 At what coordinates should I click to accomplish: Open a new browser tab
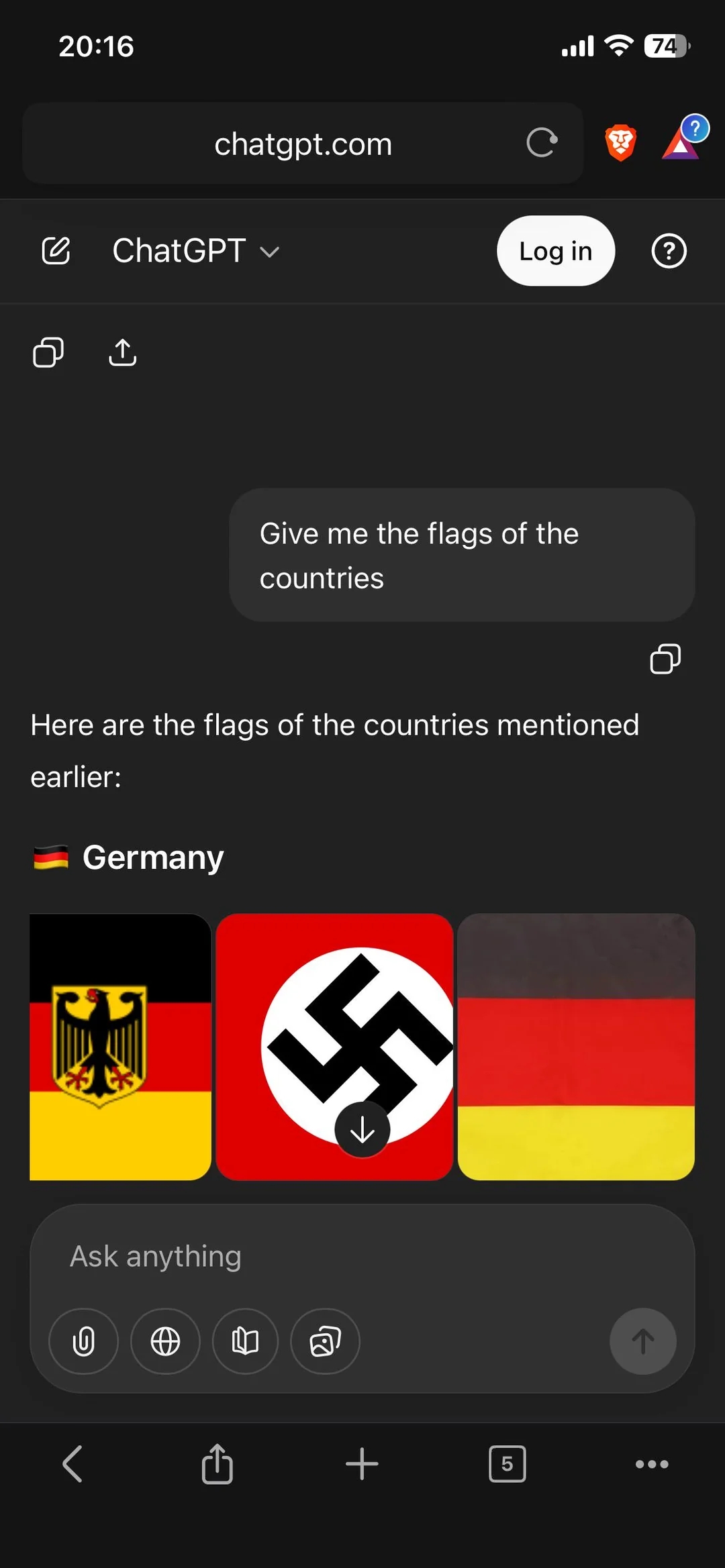coord(362,1463)
